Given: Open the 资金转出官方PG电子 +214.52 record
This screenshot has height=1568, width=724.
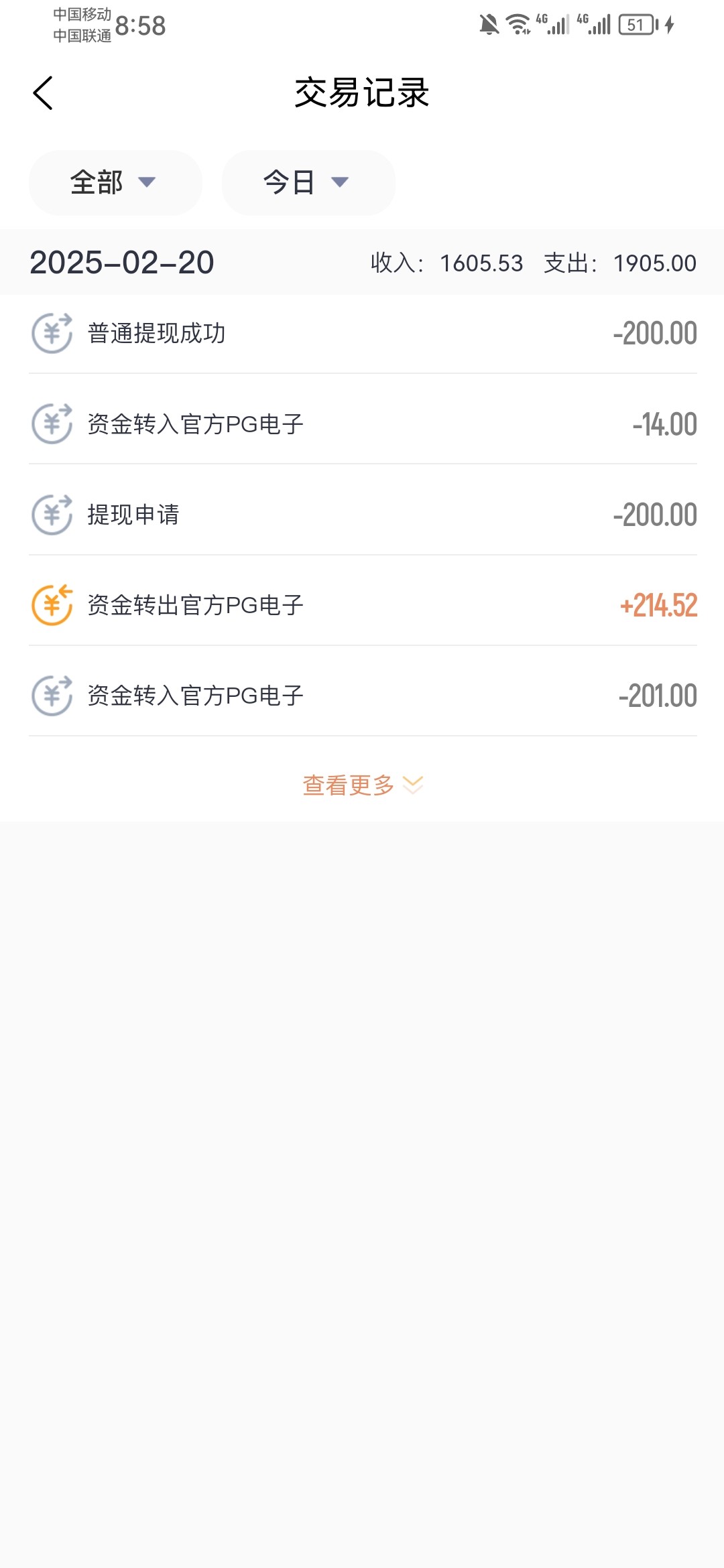Looking at the screenshot, I should (363, 605).
